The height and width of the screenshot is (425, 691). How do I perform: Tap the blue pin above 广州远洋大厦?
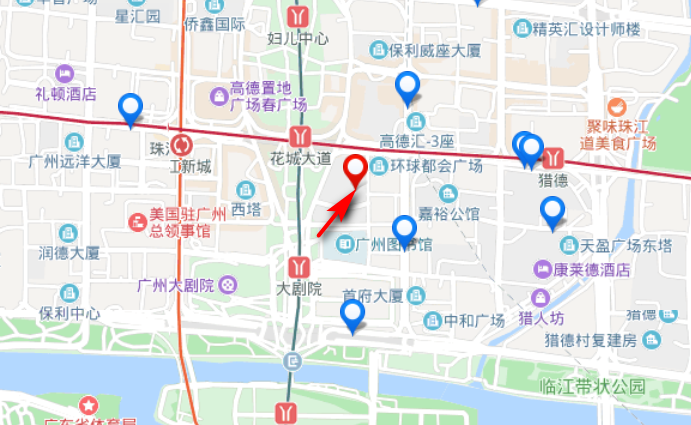point(130,106)
